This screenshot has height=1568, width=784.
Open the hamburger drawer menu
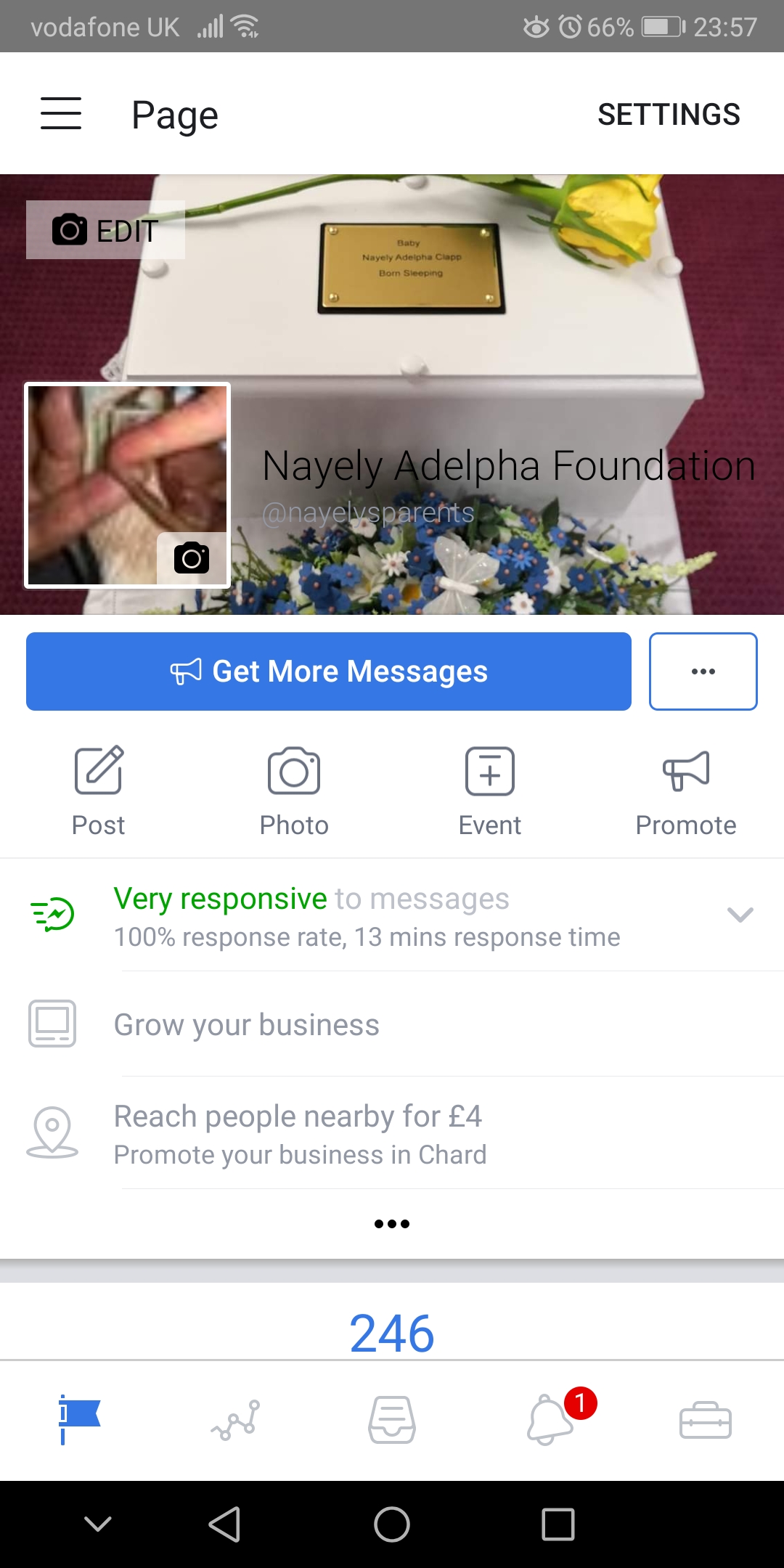tap(61, 114)
